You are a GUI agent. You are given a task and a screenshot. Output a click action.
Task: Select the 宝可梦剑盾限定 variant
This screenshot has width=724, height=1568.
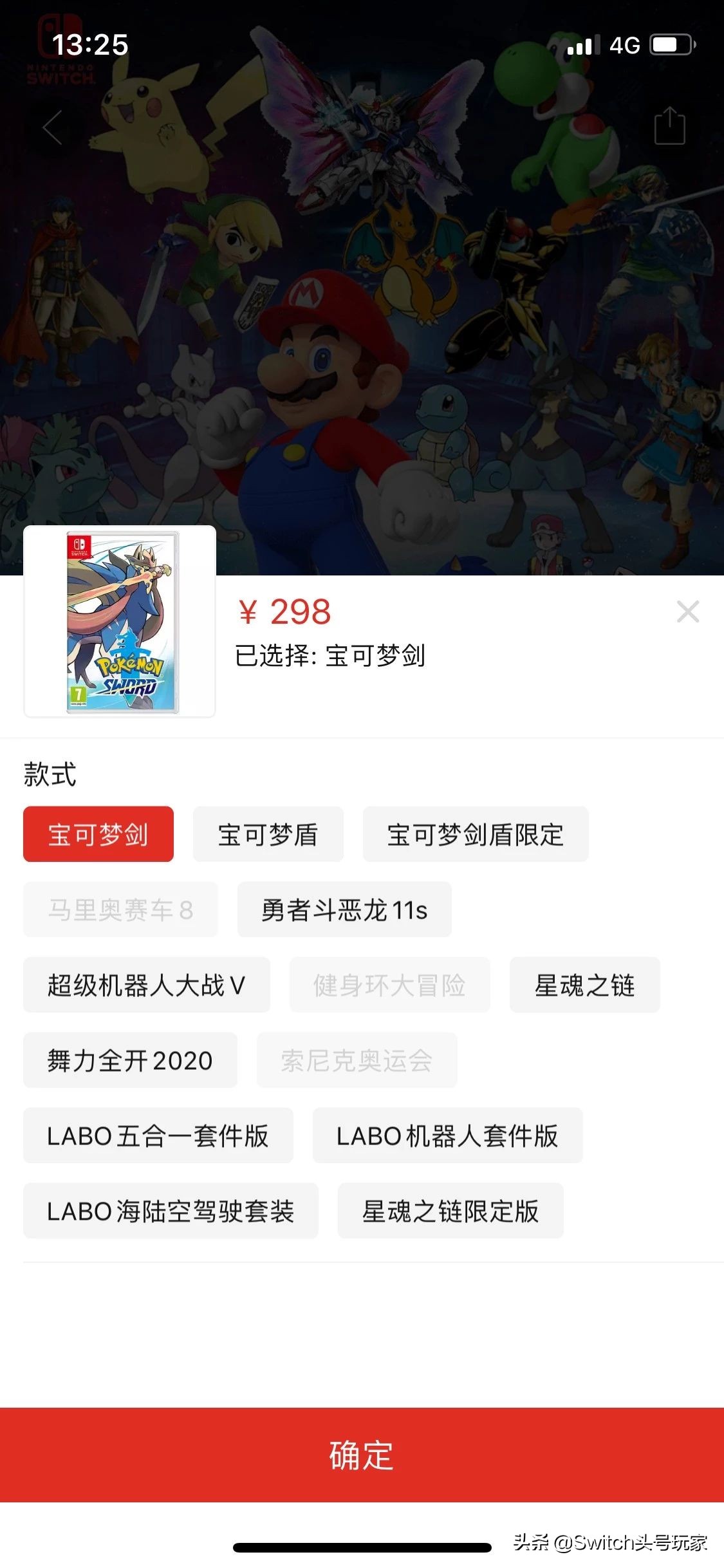coord(476,834)
